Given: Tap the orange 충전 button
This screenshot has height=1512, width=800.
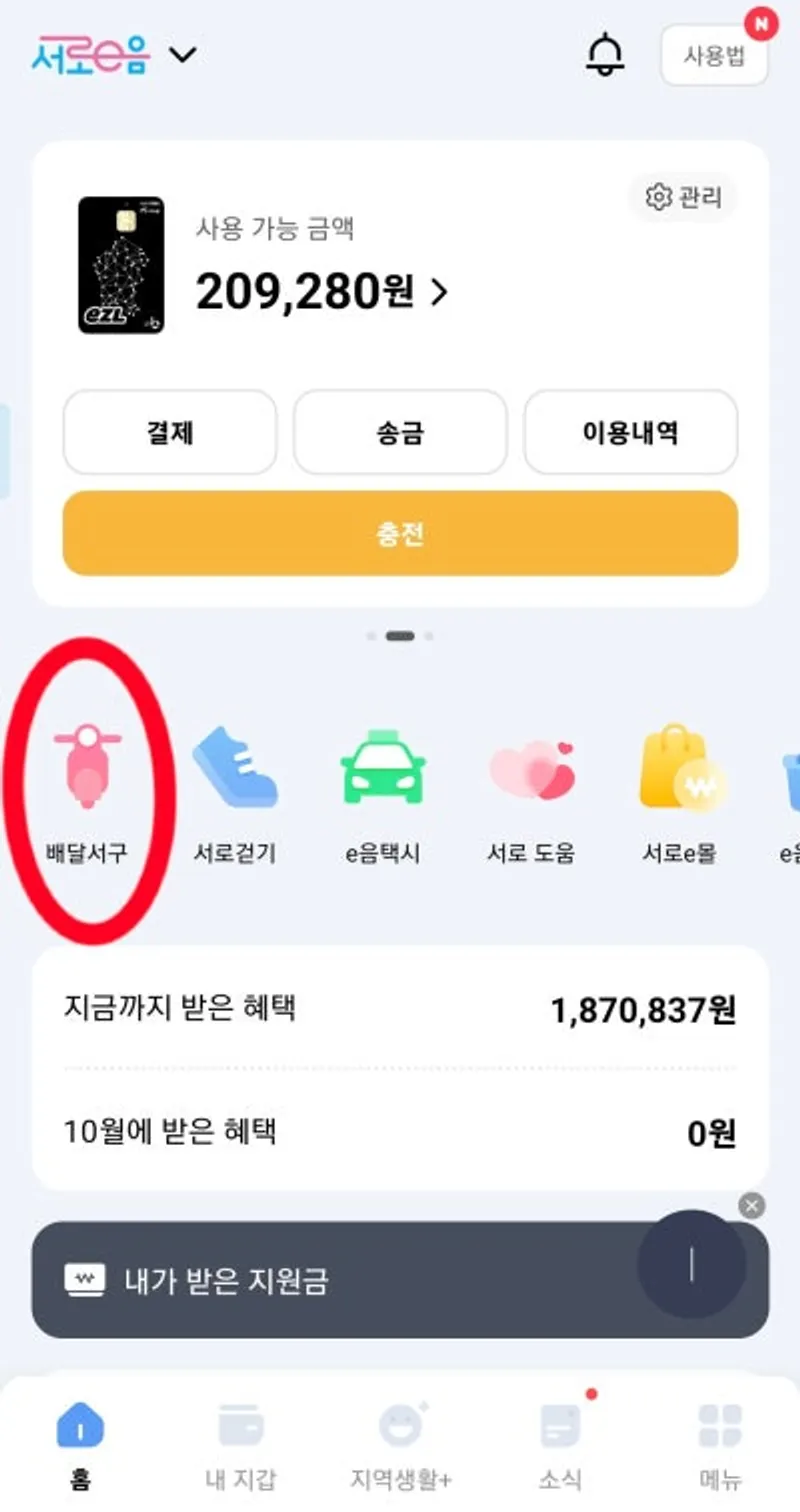Looking at the screenshot, I should click(x=400, y=533).
